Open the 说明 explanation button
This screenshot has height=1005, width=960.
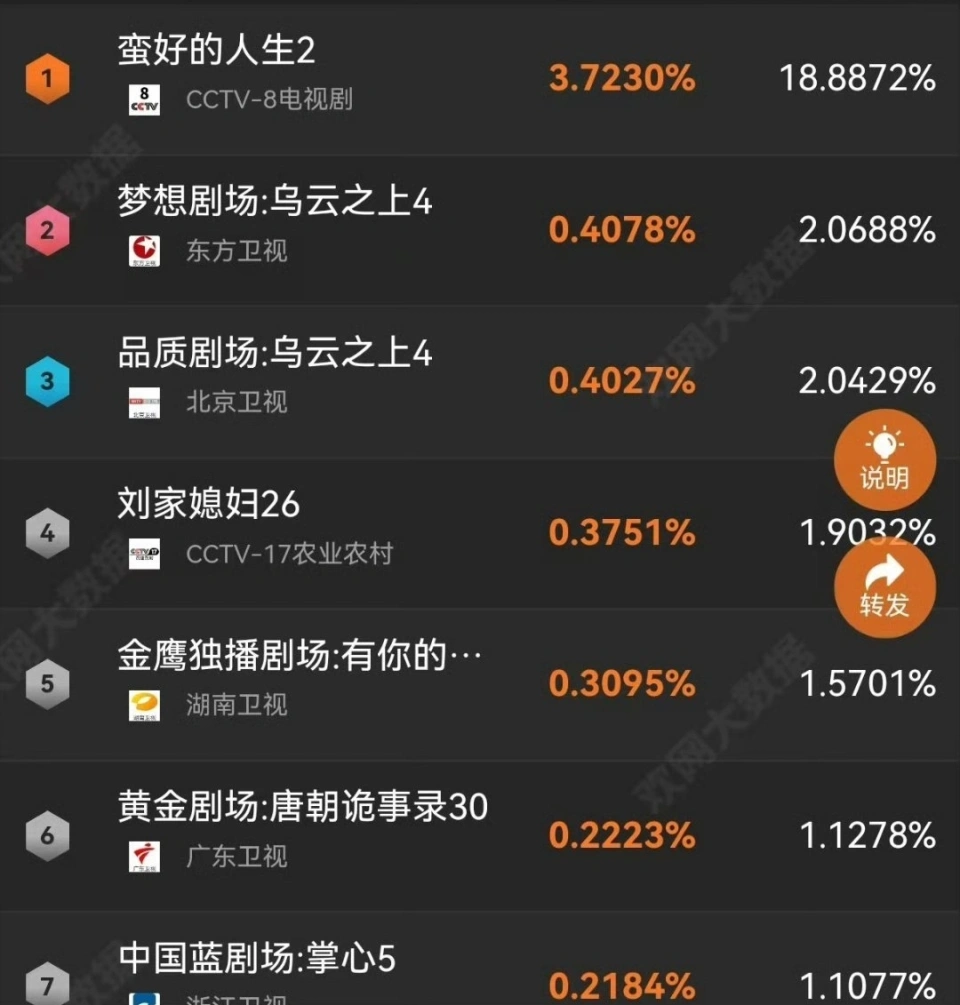point(885,460)
